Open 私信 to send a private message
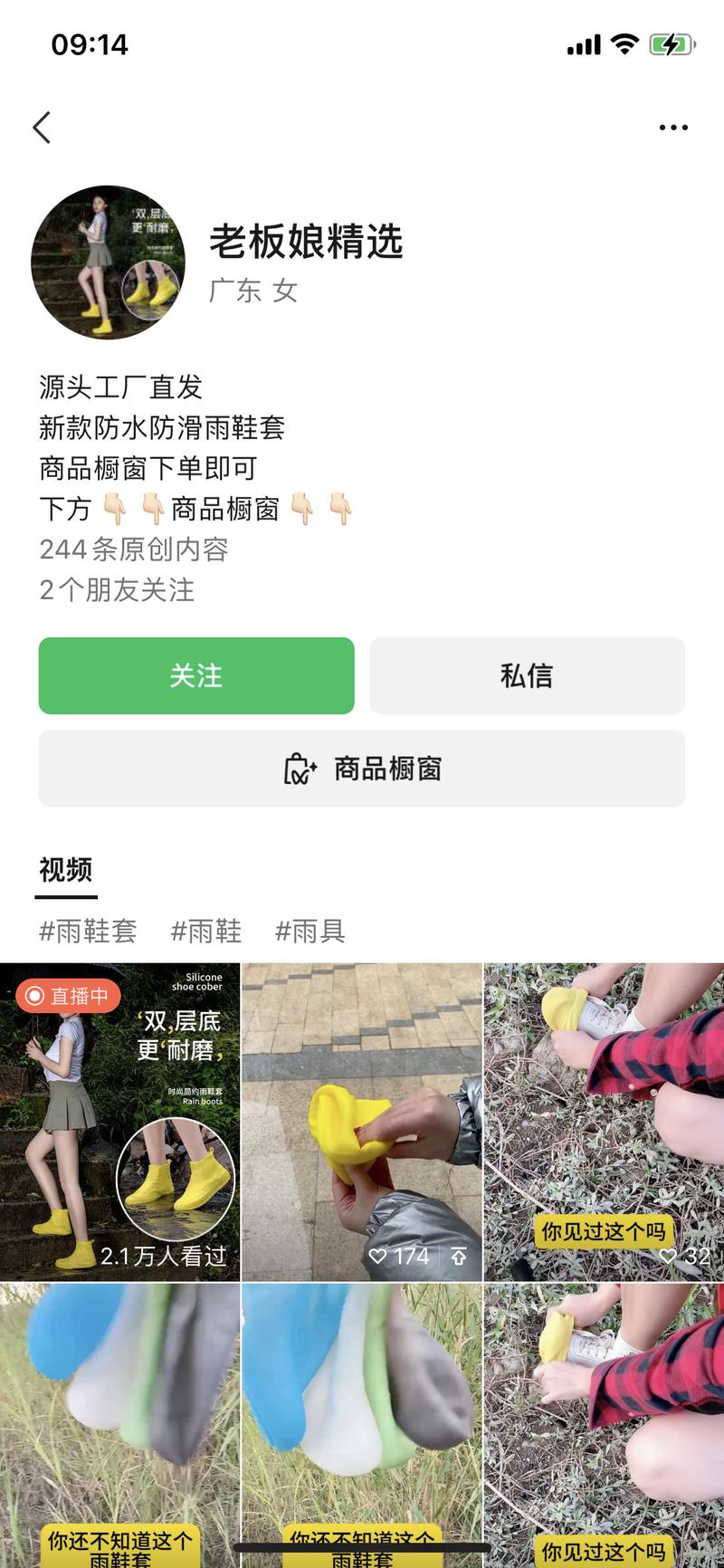This screenshot has width=724, height=1568. [x=528, y=675]
